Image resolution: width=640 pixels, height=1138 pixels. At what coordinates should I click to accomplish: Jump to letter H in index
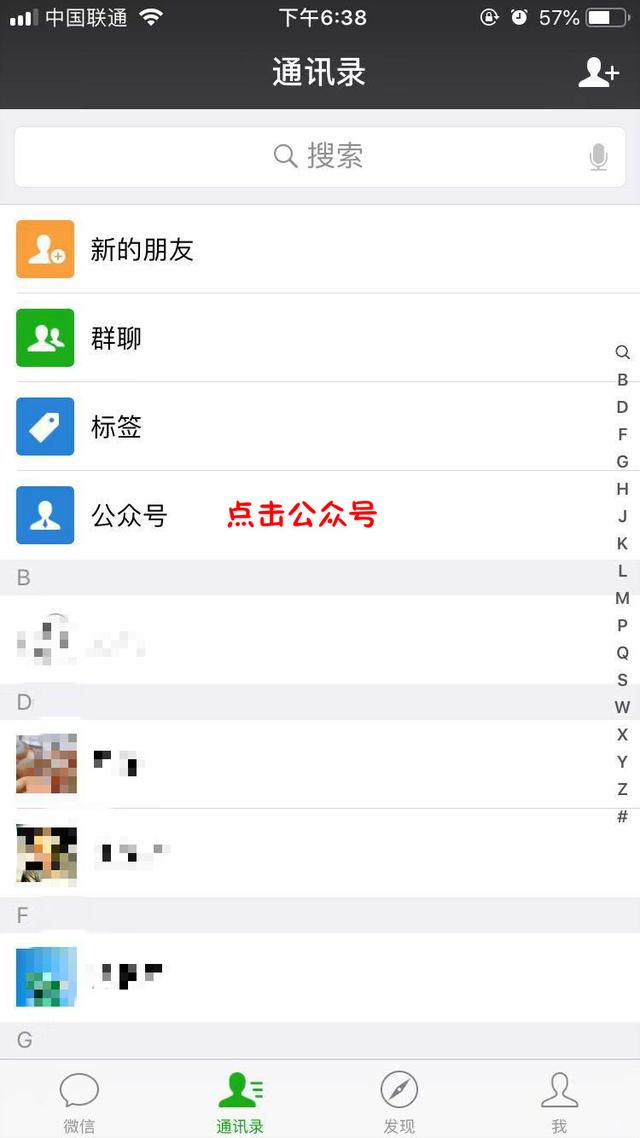point(622,489)
